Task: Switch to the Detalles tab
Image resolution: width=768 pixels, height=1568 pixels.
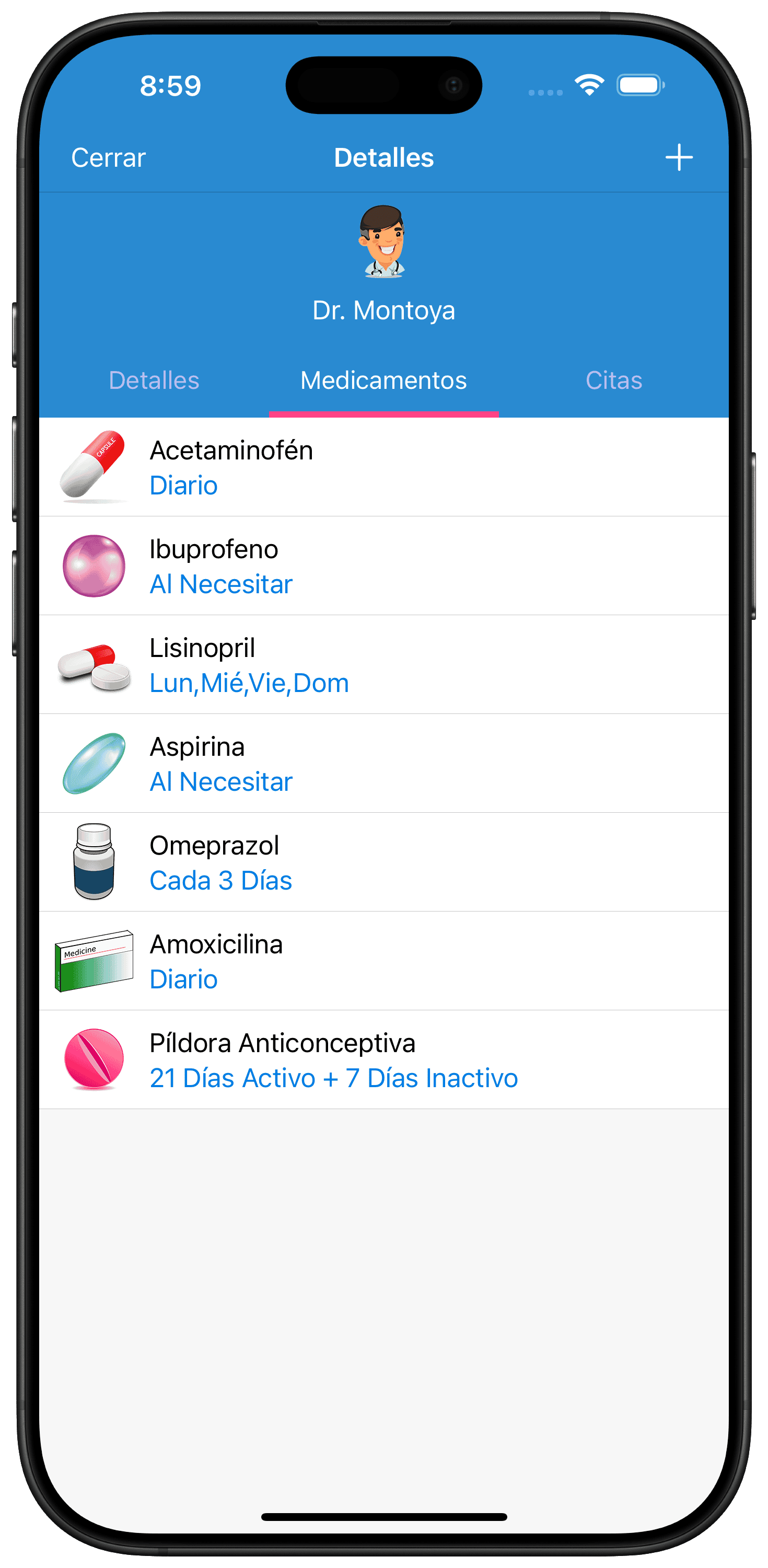Action: coord(154,381)
